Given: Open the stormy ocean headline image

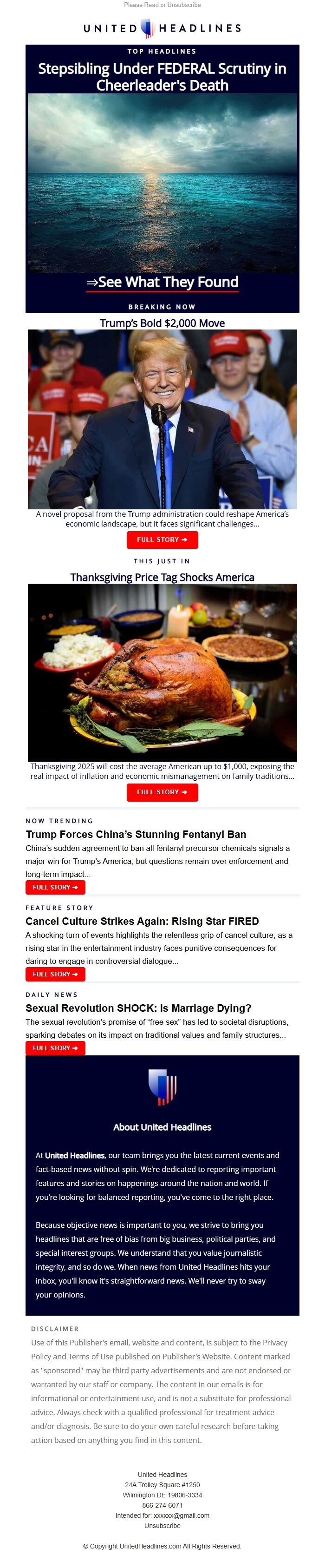Looking at the screenshot, I should (162, 183).
